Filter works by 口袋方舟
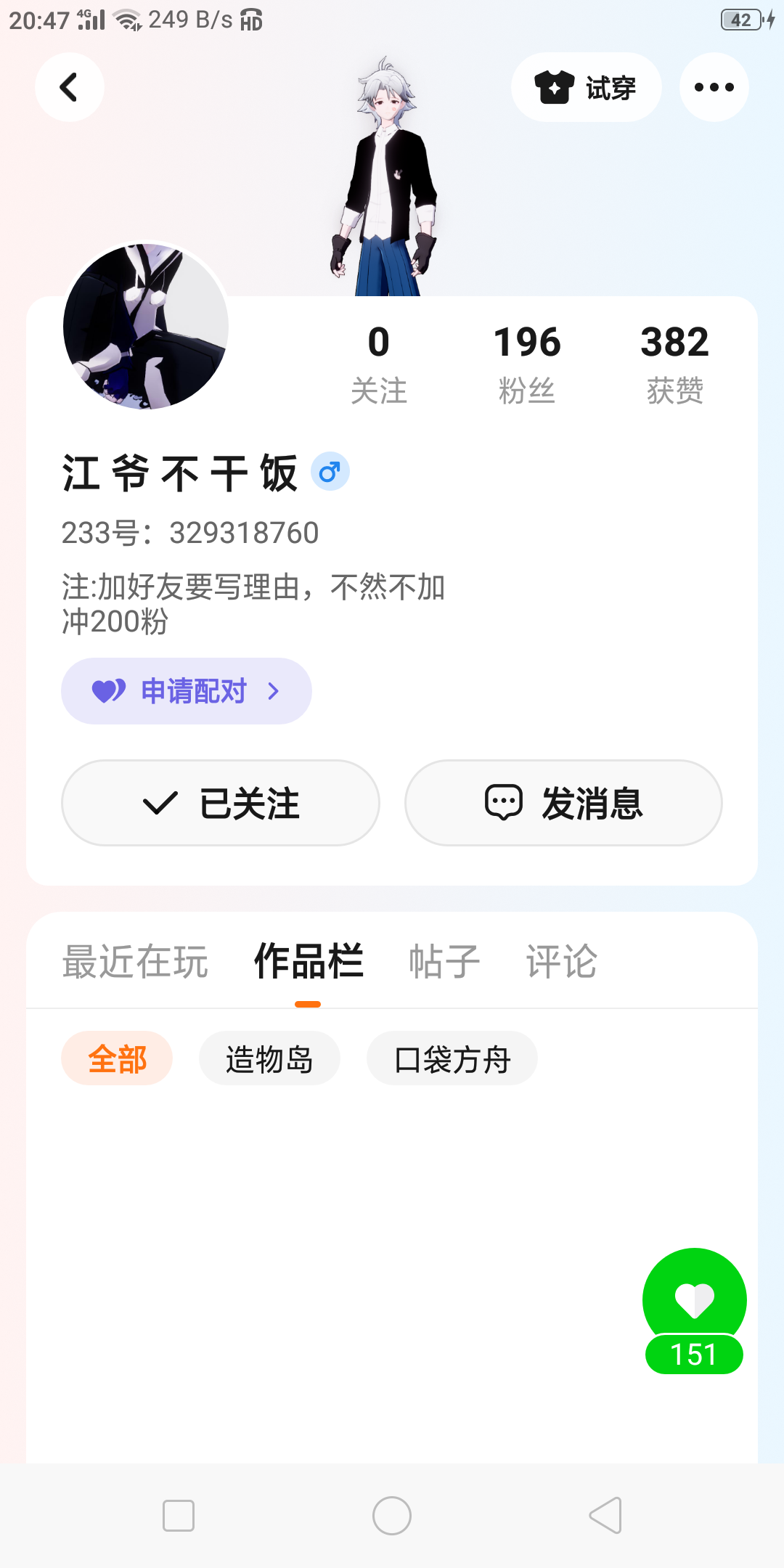This screenshot has width=784, height=1568. click(x=452, y=1058)
